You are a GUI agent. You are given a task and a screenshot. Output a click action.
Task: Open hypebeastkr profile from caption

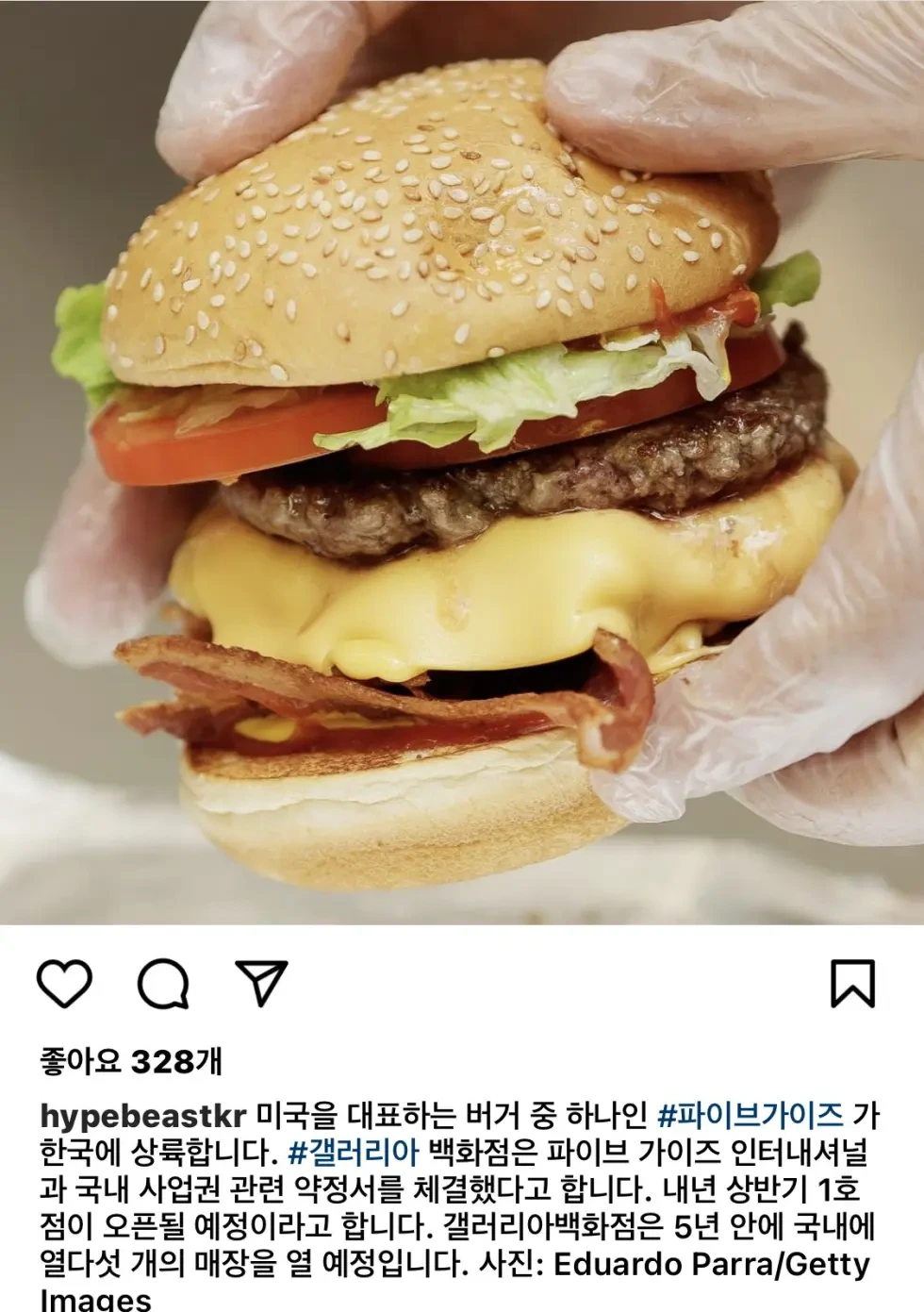pyautogui.click(x=142, y=1116)
